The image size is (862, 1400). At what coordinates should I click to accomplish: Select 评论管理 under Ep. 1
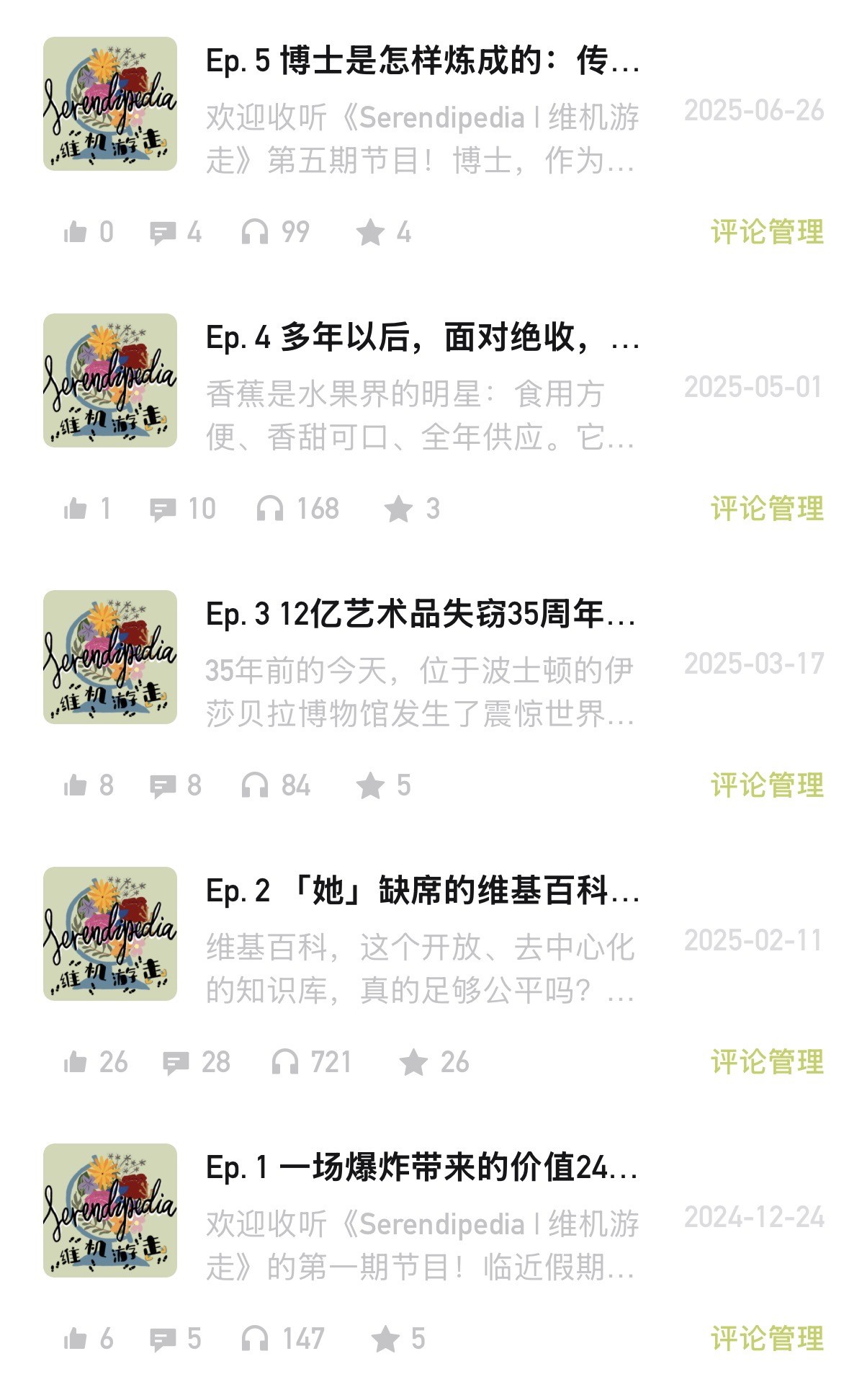click(767, 1339)
